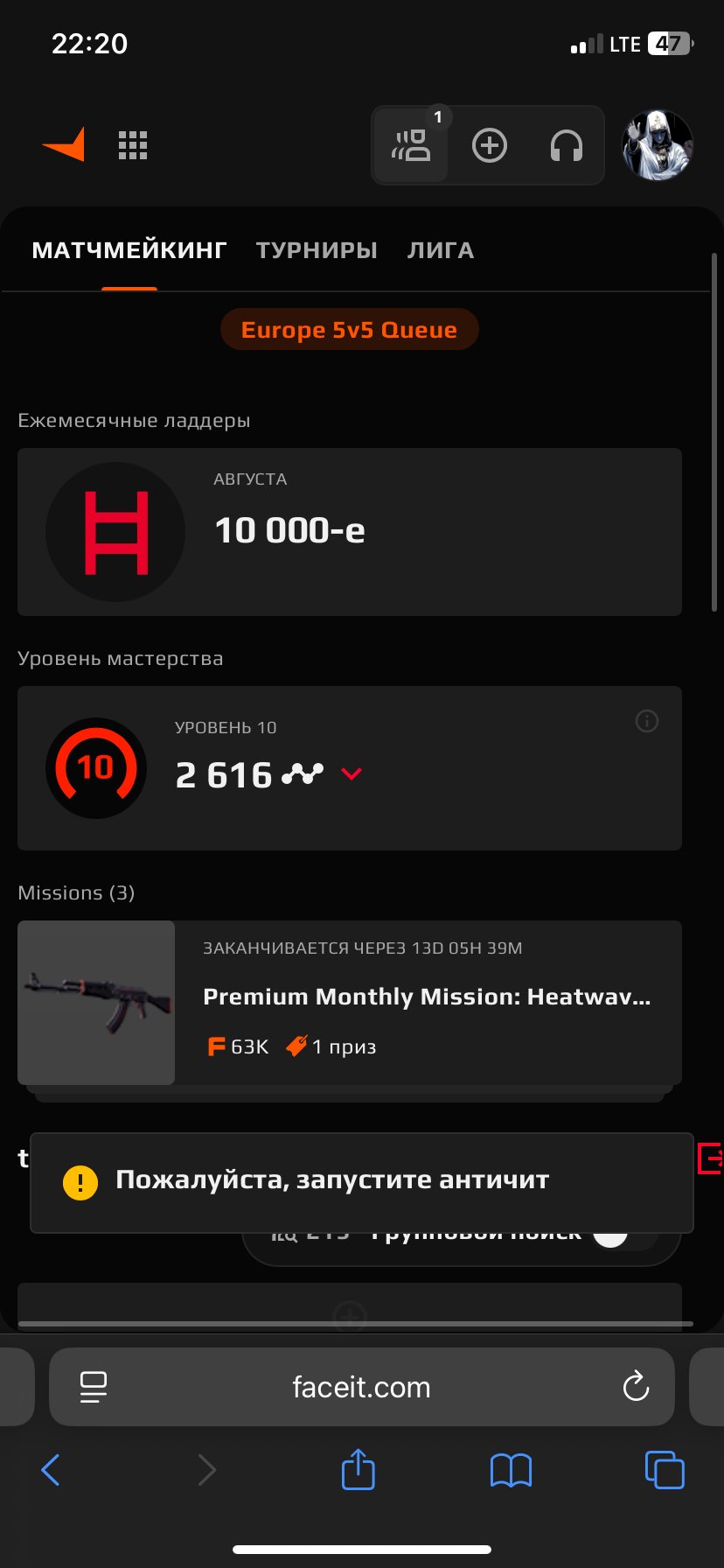Open the profile avatar menu
Screen dimensions: 724x1568
pyautogui.click(x=658, y=145)
